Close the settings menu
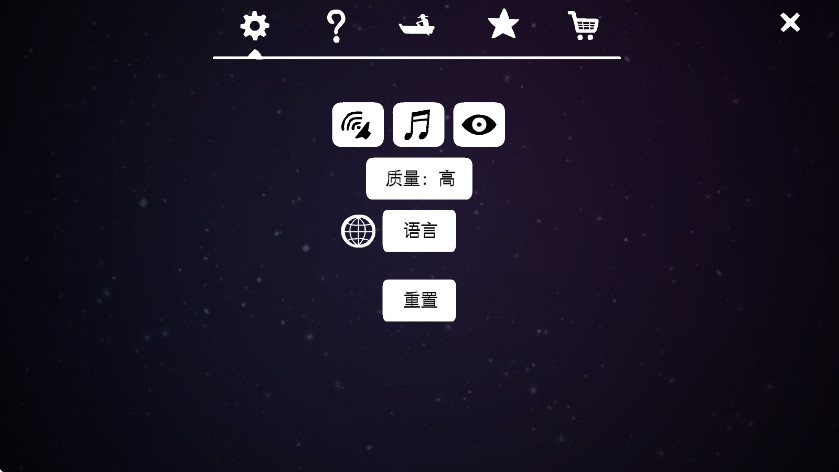 [x=790, y=22]
